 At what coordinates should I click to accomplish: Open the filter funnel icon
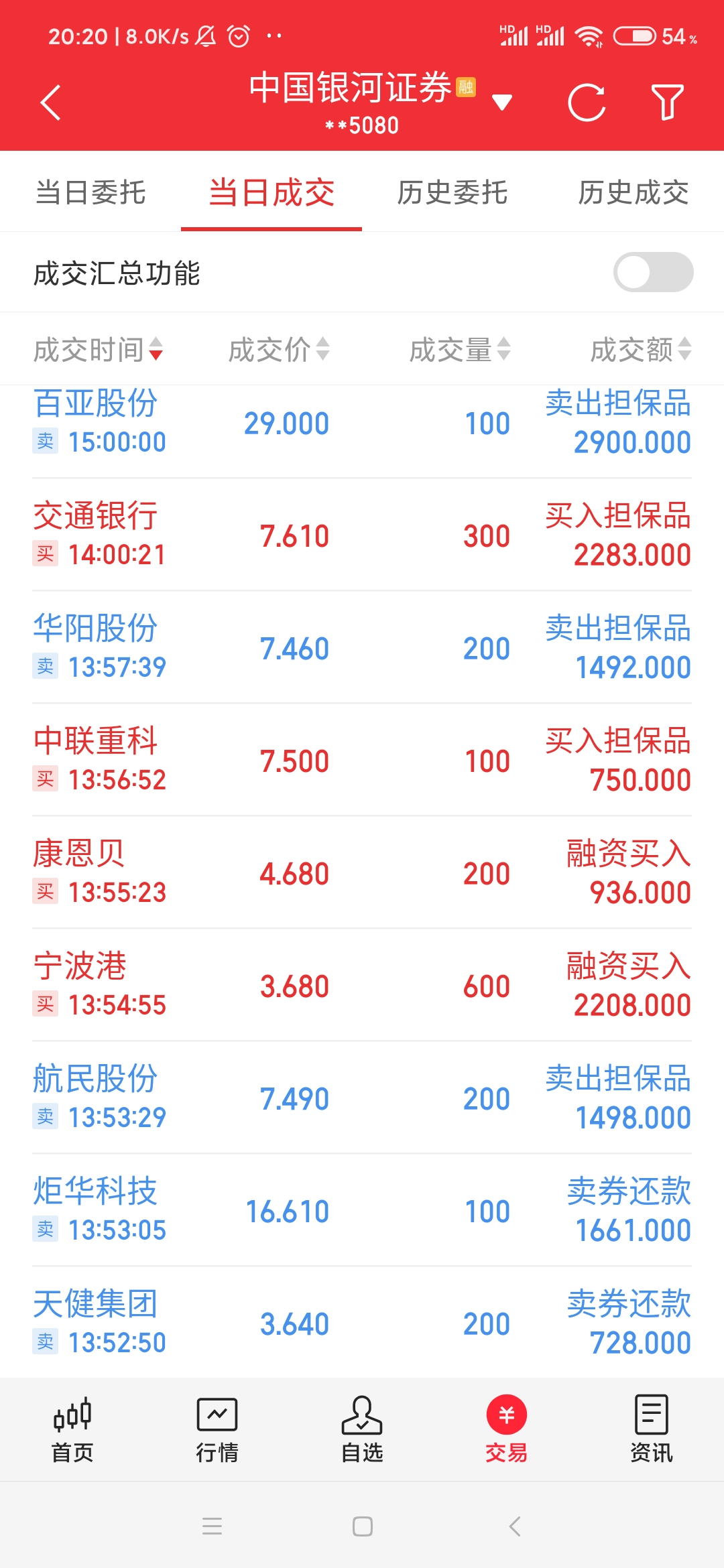coord(668,103)
